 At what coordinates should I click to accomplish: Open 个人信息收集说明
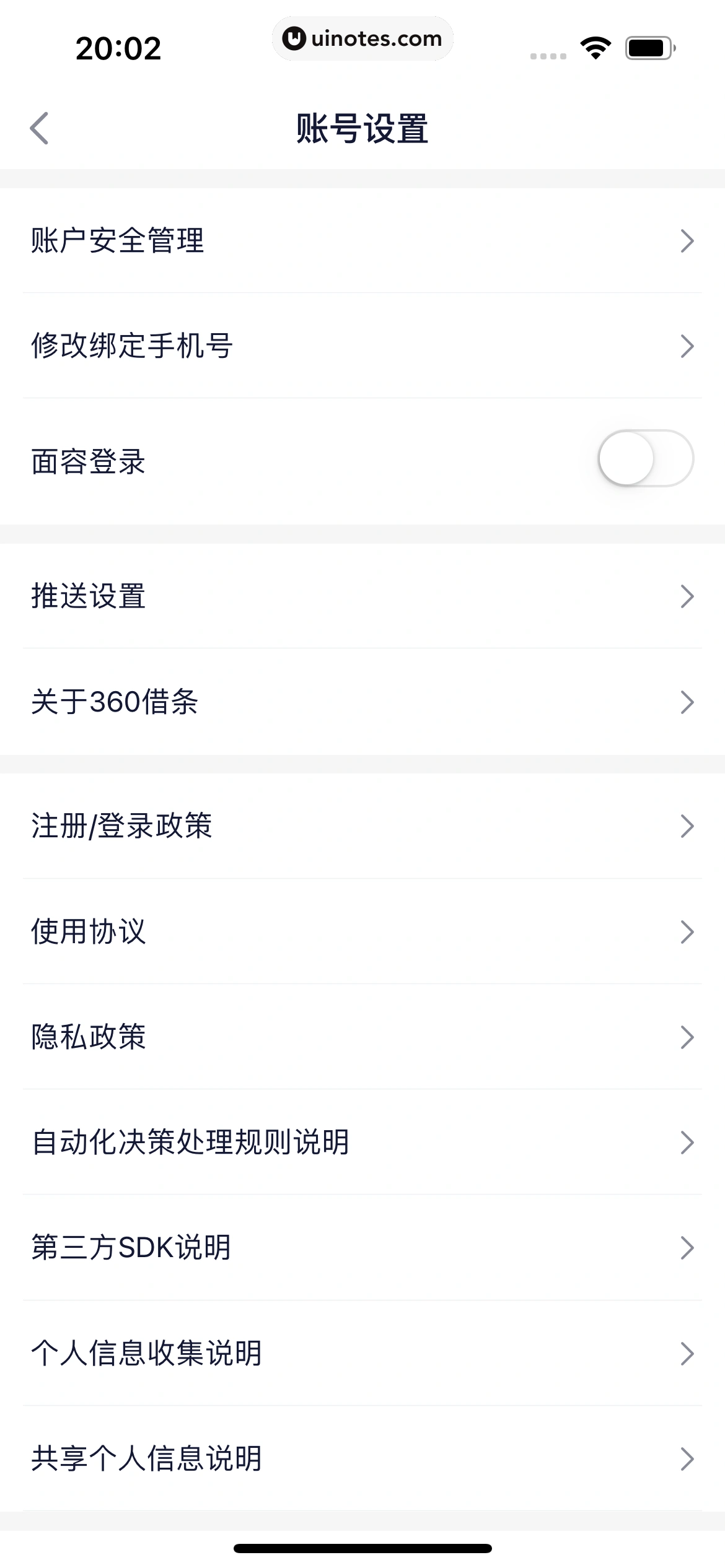point(362,1354)
